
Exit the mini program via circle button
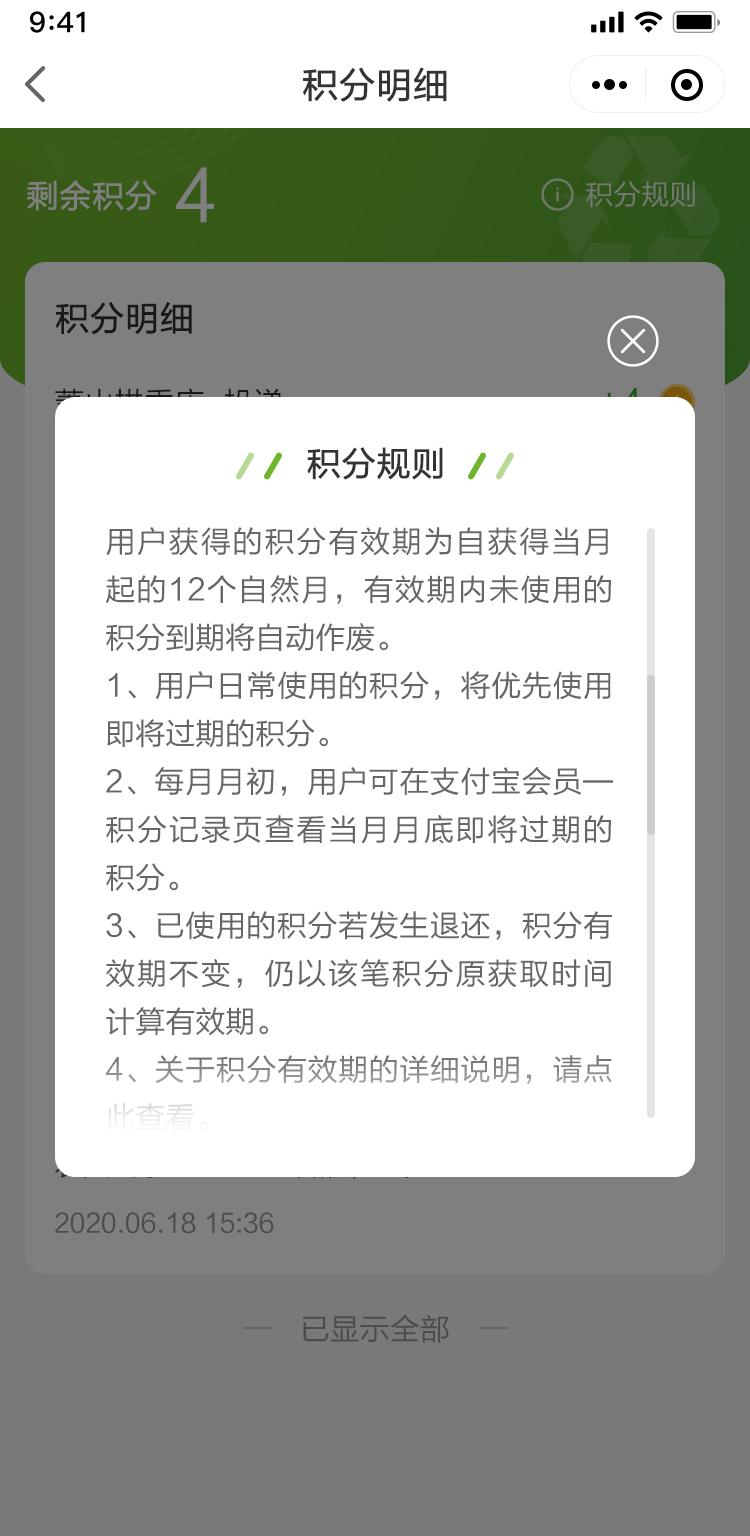pos(686,85)
